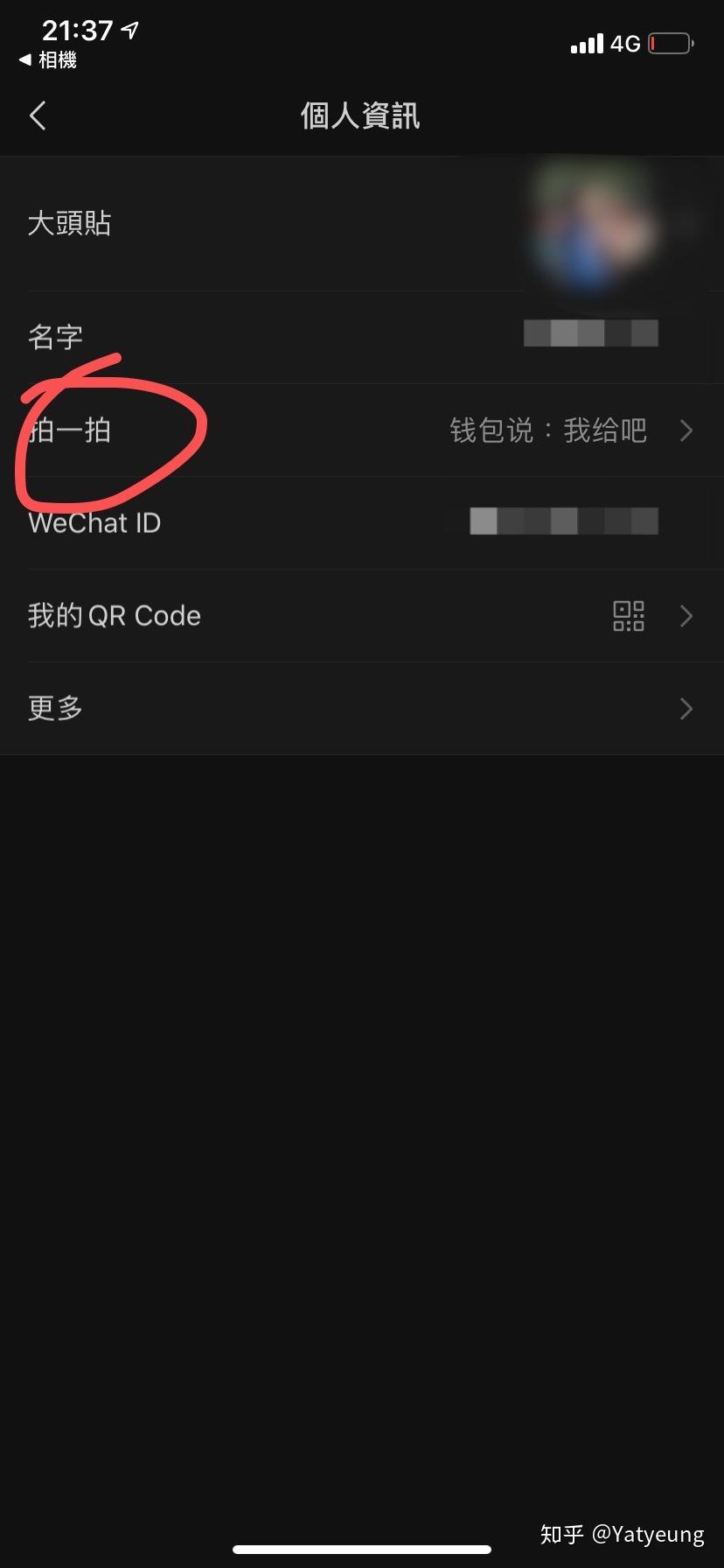This screenshot has height=1568, width=724.
Task: Open the 拍一拍 setting
Action: (x=362, y=430)
